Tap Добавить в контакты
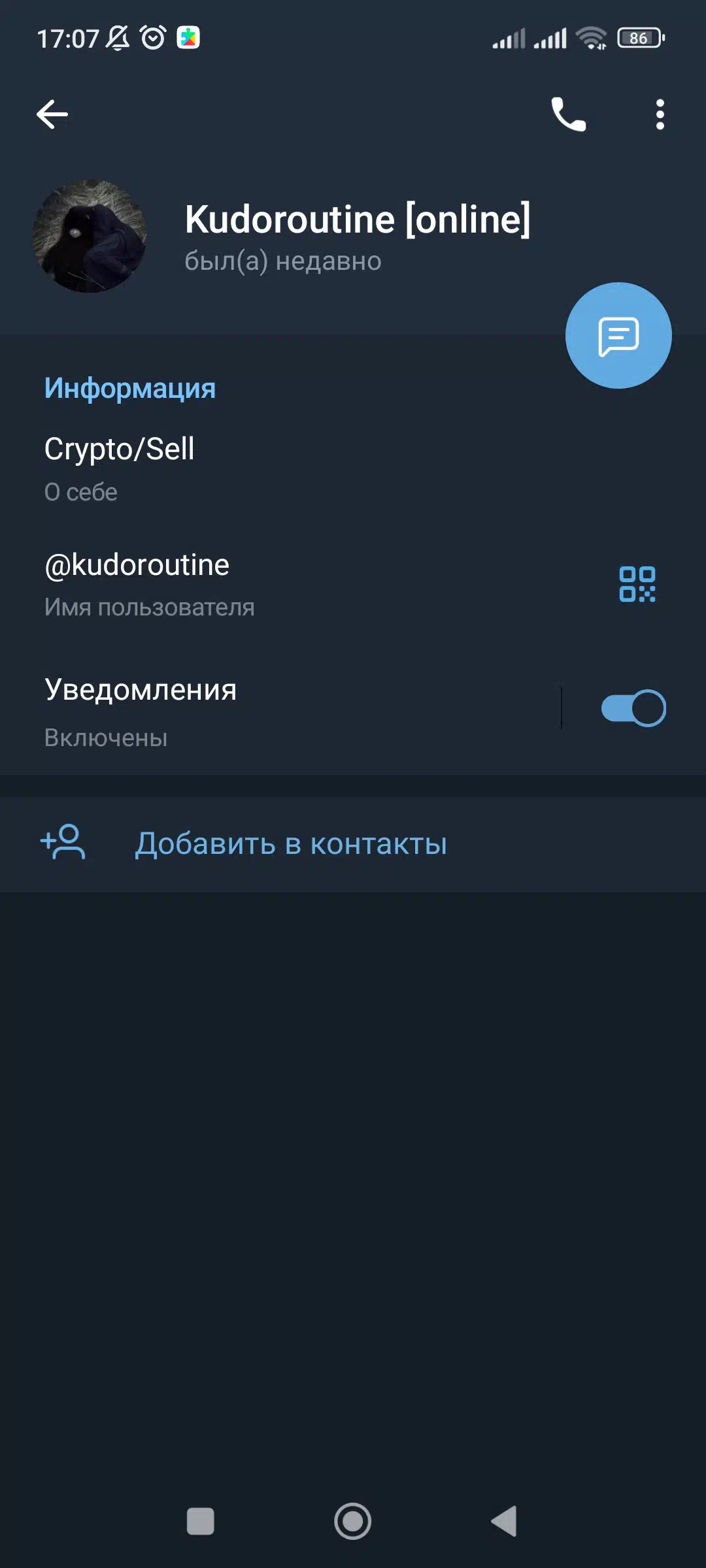This screenshot has width=706, height=1568. 353,844
